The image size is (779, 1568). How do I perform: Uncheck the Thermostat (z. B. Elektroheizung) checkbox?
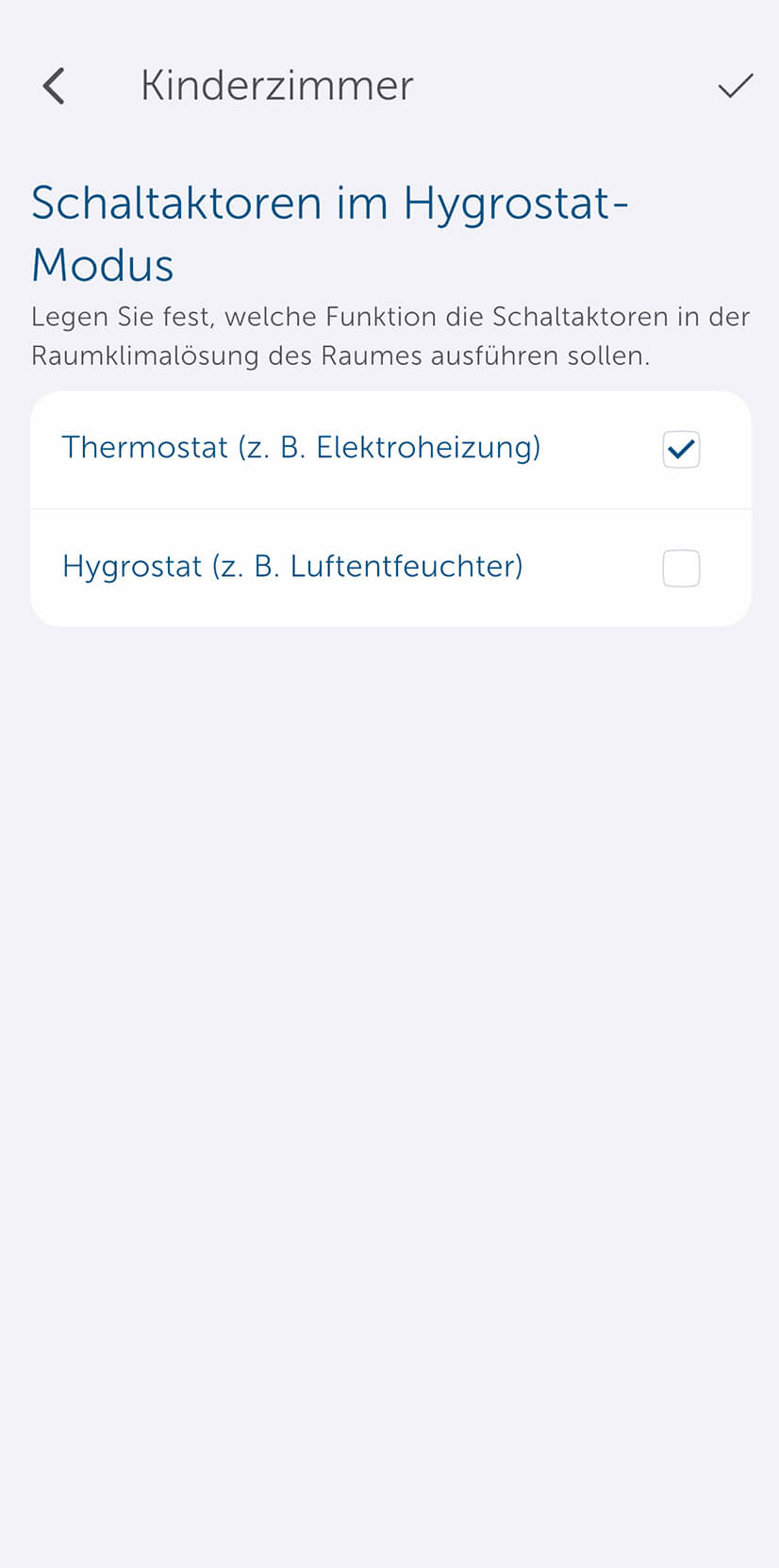(681, 449)
